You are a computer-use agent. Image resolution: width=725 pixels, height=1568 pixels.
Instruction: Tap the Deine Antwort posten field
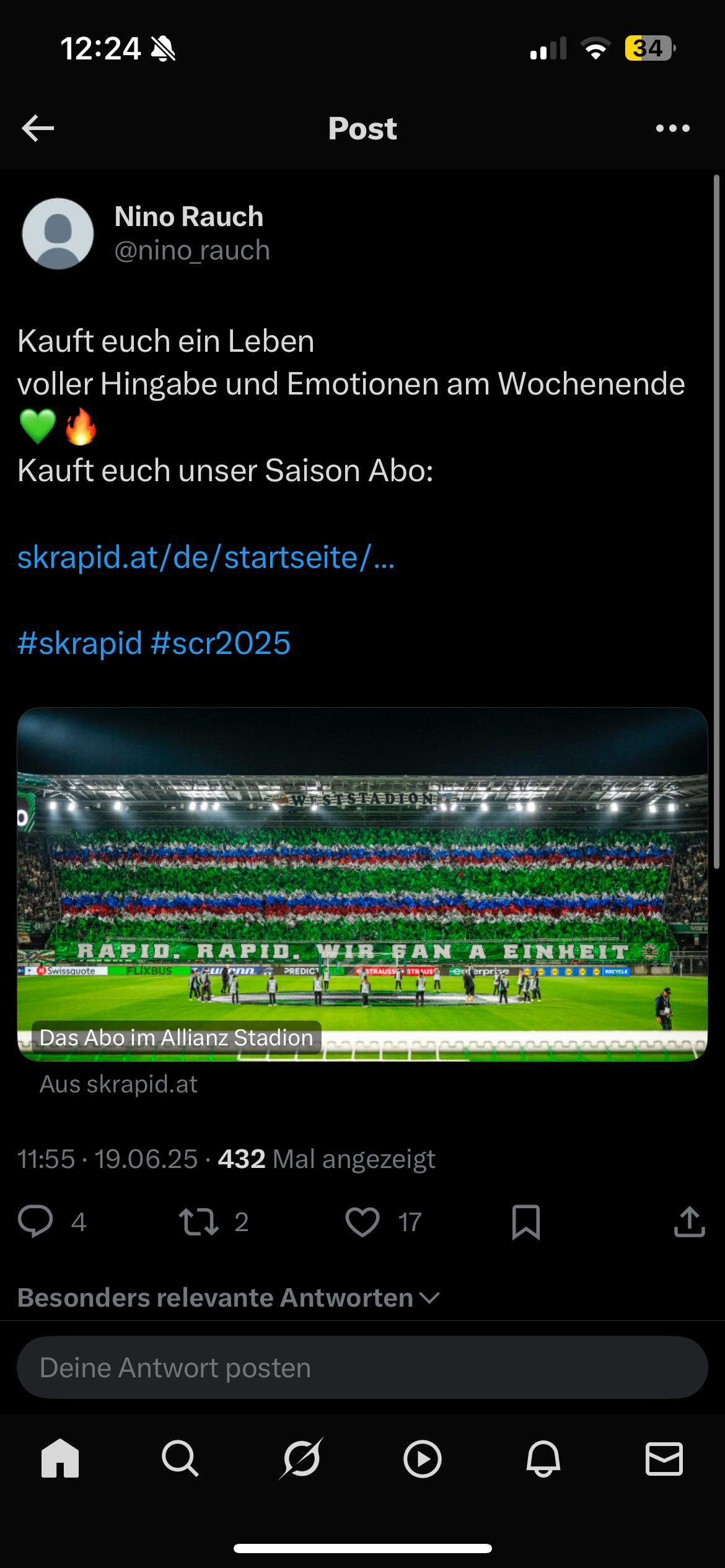click(362, 1367)
